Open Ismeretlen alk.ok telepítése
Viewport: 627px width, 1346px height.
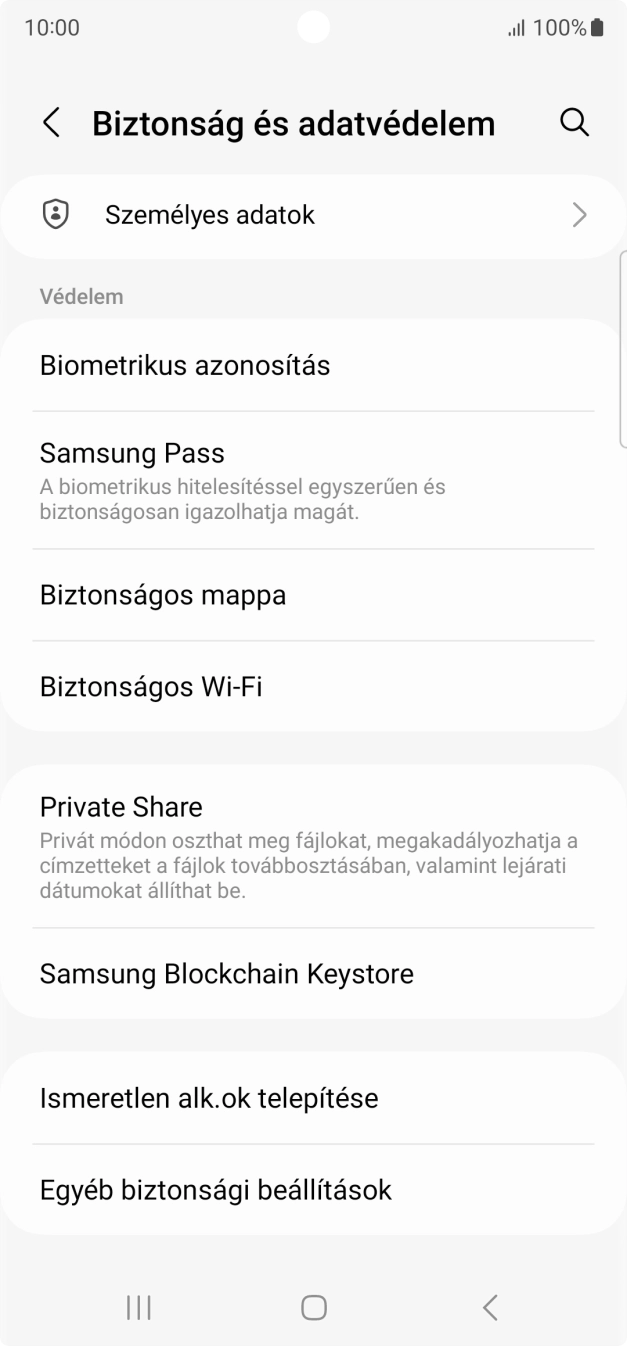[313, 1098]
